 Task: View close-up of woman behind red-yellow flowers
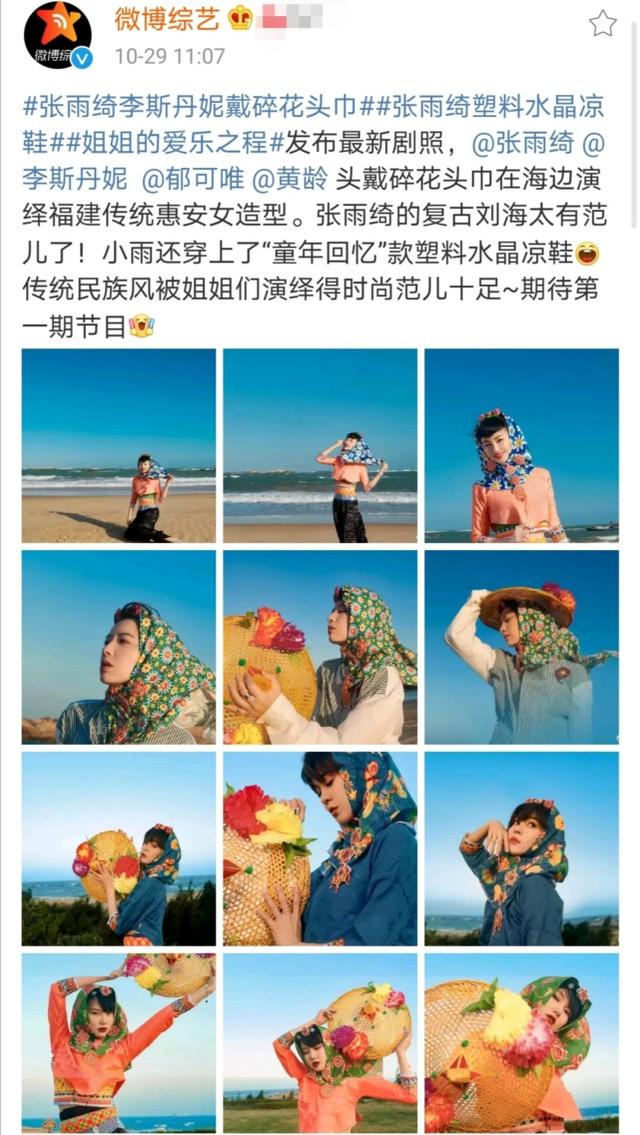pos(320,849)
